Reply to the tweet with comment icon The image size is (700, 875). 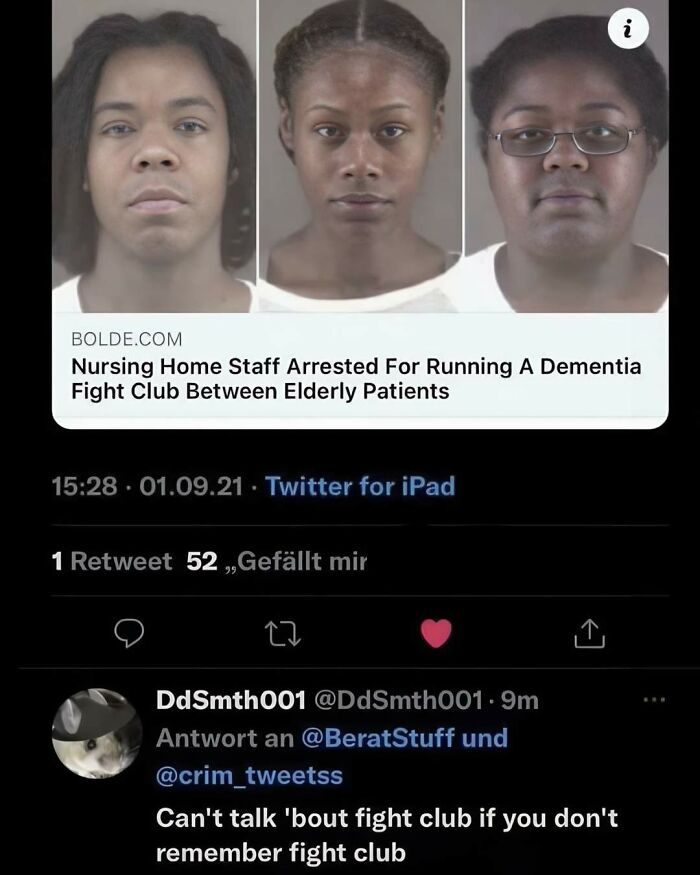(x=131, y=632)
